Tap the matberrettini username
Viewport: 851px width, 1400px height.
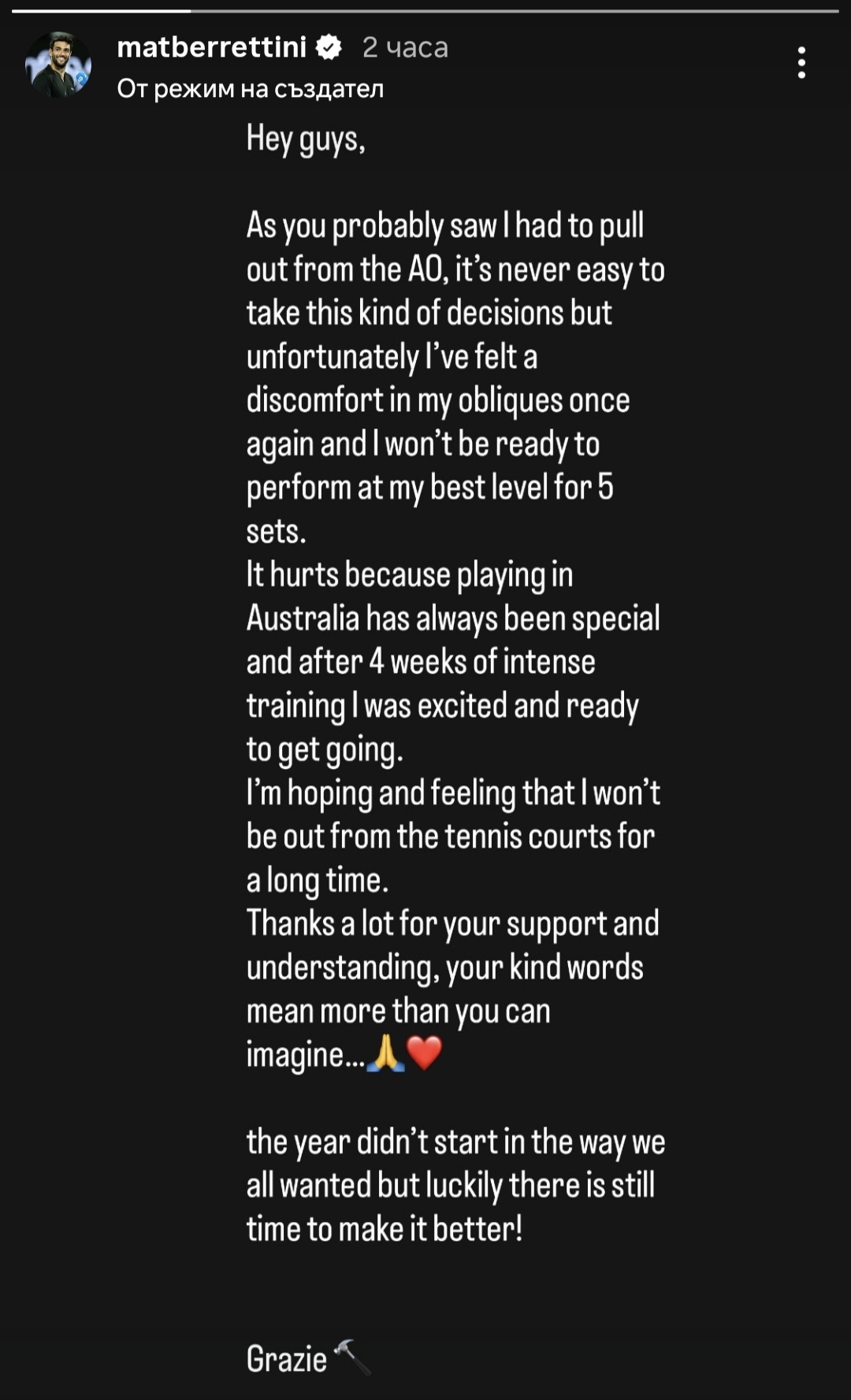coord(211,47)
